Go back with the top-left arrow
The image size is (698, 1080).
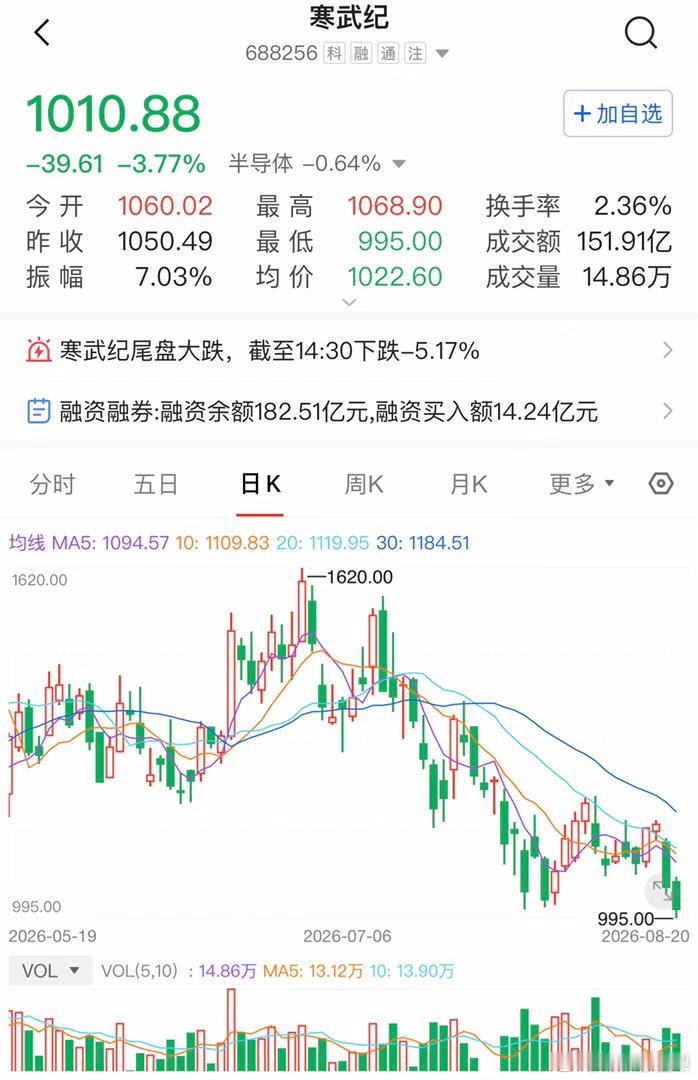click(x=43, y=32)
